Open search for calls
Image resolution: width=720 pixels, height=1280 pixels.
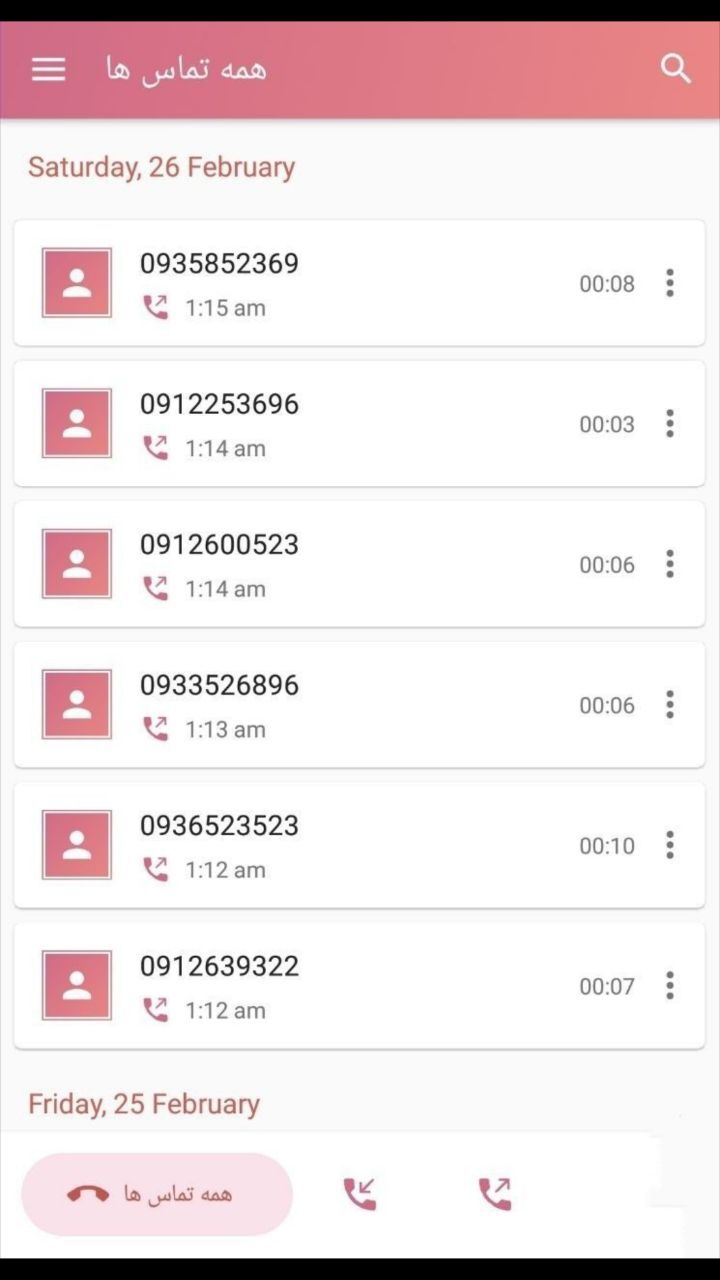676,69
